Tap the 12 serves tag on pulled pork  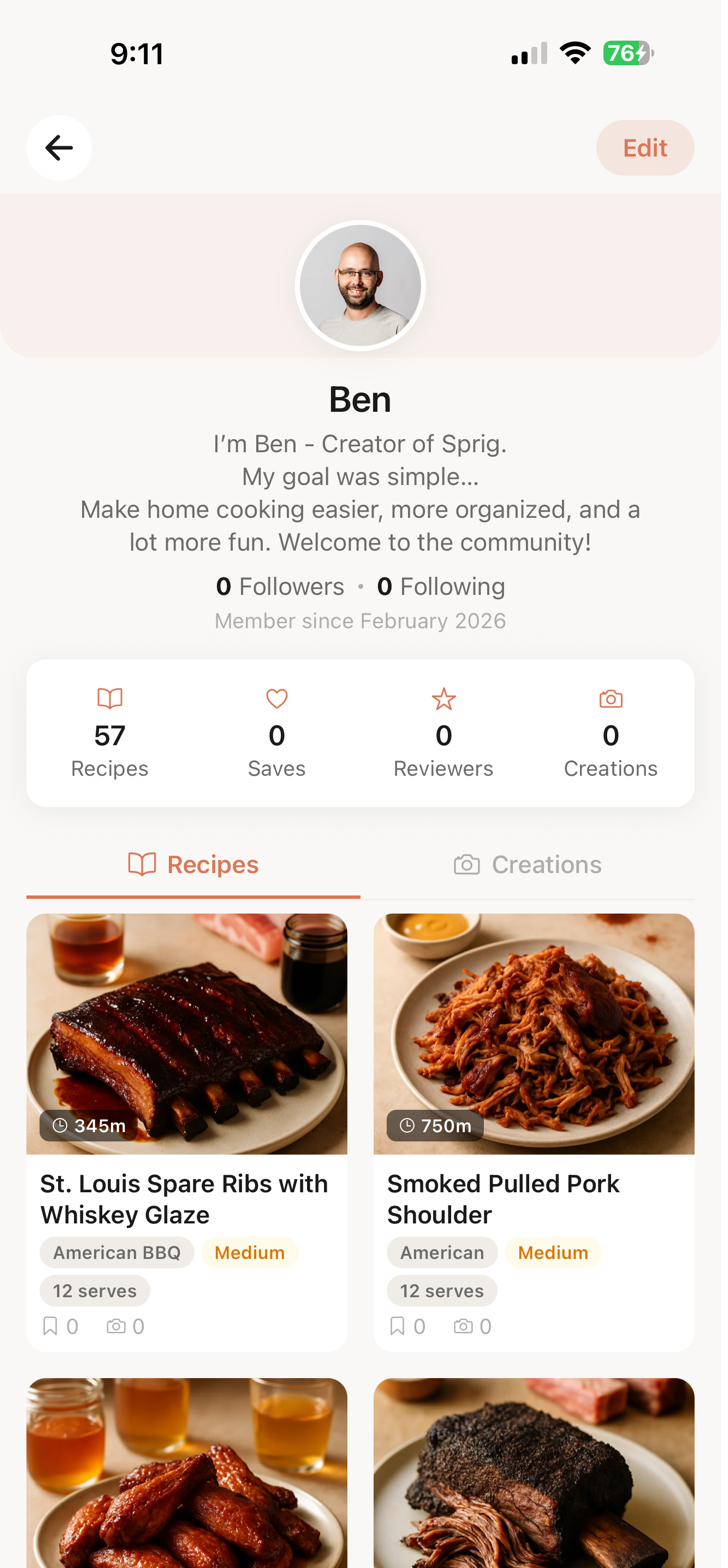pos(442,1290)
